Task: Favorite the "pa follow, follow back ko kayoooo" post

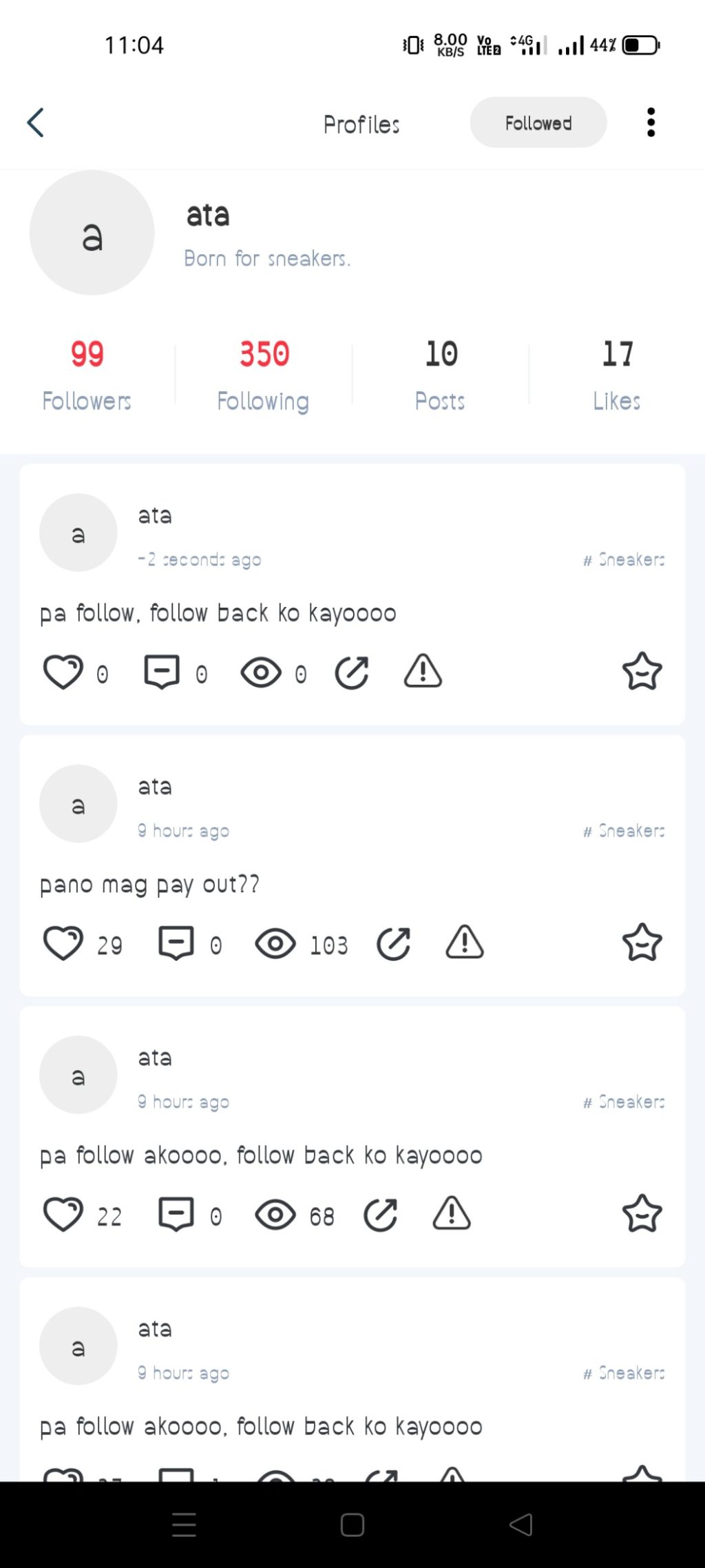Action: (x=642, y=672)
